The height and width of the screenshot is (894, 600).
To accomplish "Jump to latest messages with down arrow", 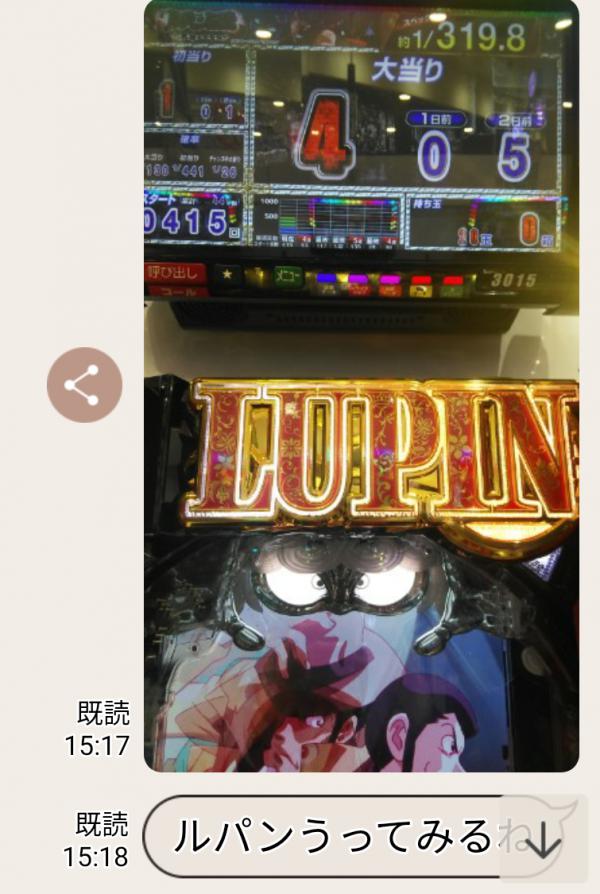I will click(x=542, y=841).
